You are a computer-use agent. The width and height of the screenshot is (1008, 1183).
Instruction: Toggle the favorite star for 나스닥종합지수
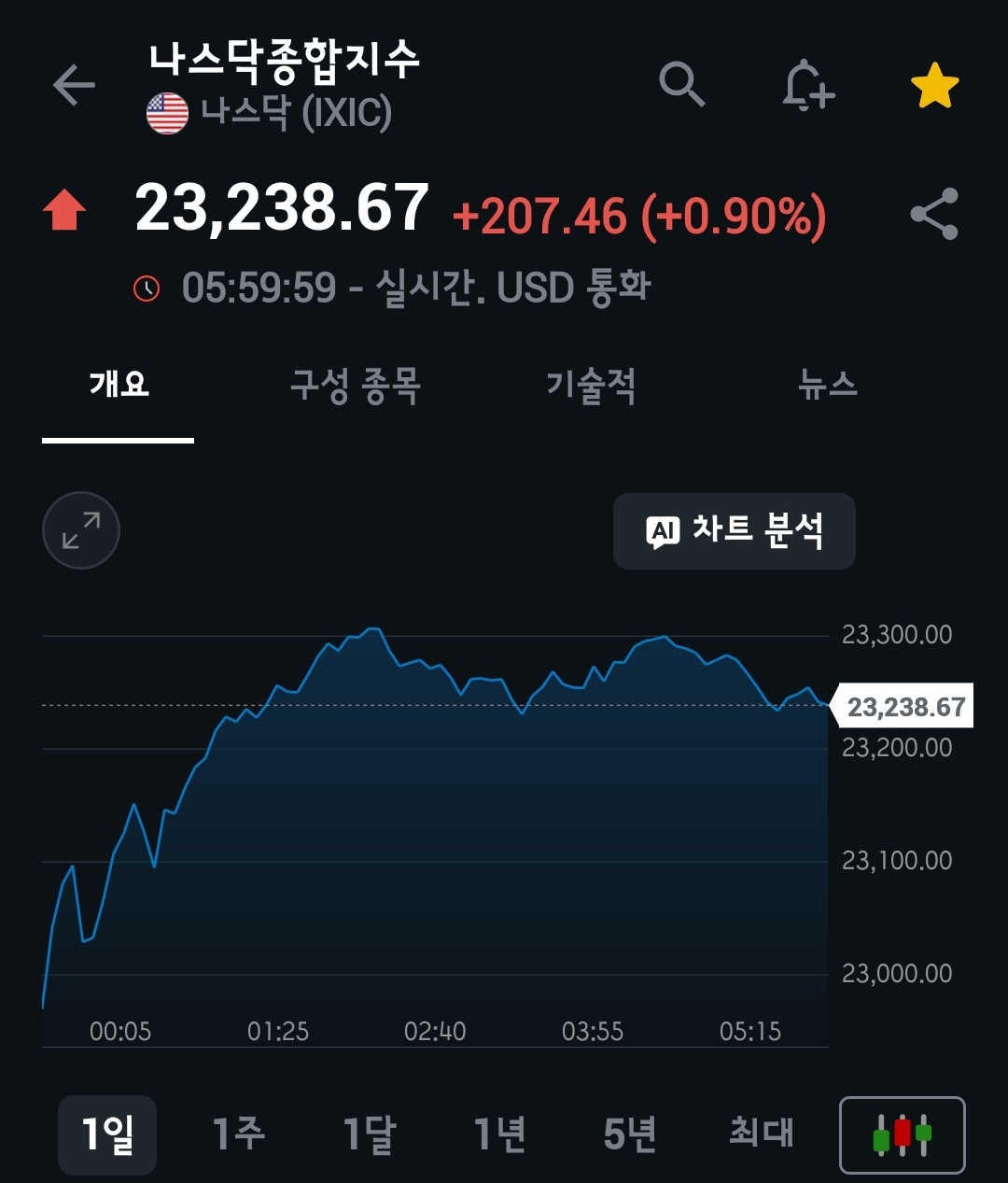pos(934,87)
